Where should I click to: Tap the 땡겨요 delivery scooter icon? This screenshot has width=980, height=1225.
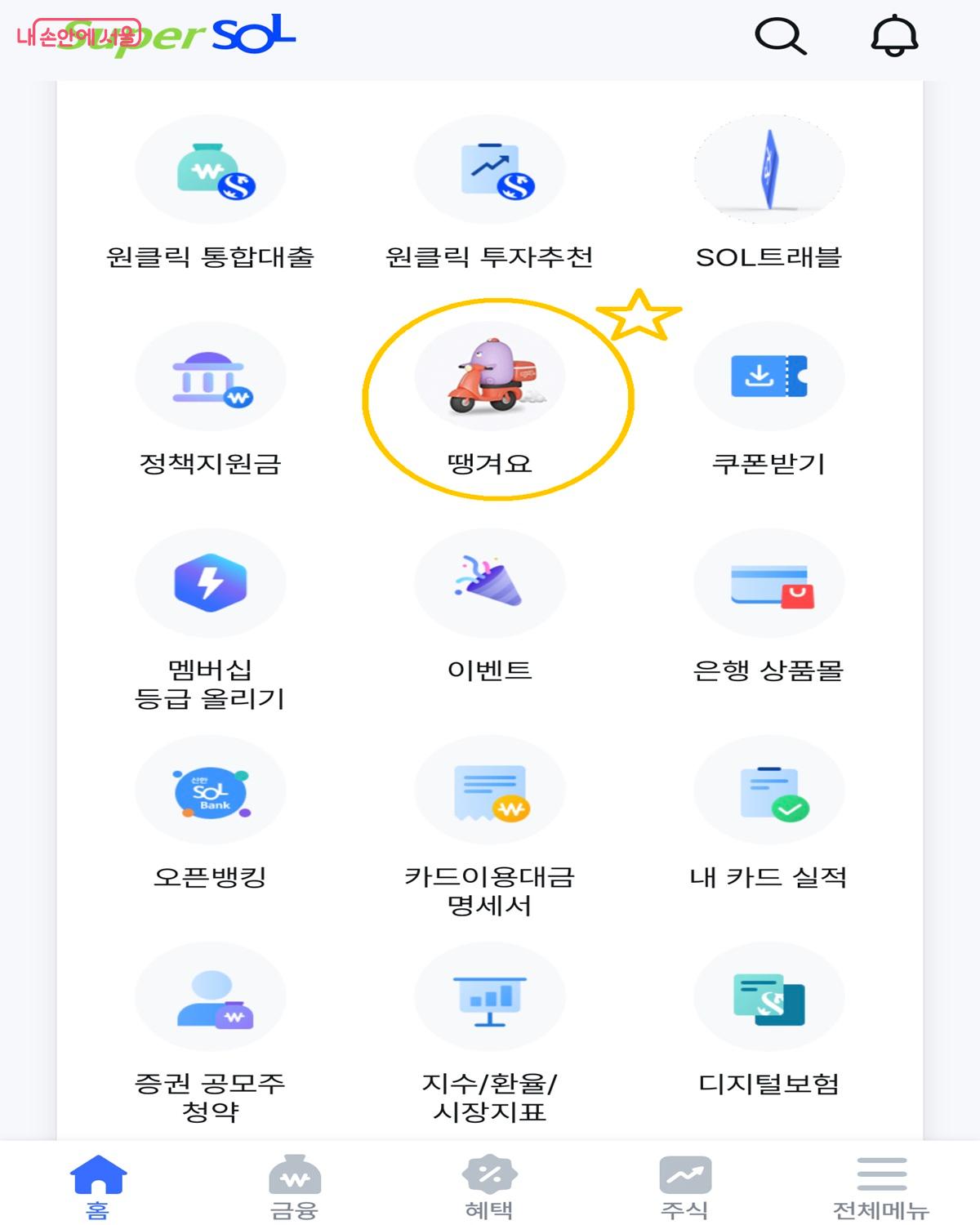point(490,378)
